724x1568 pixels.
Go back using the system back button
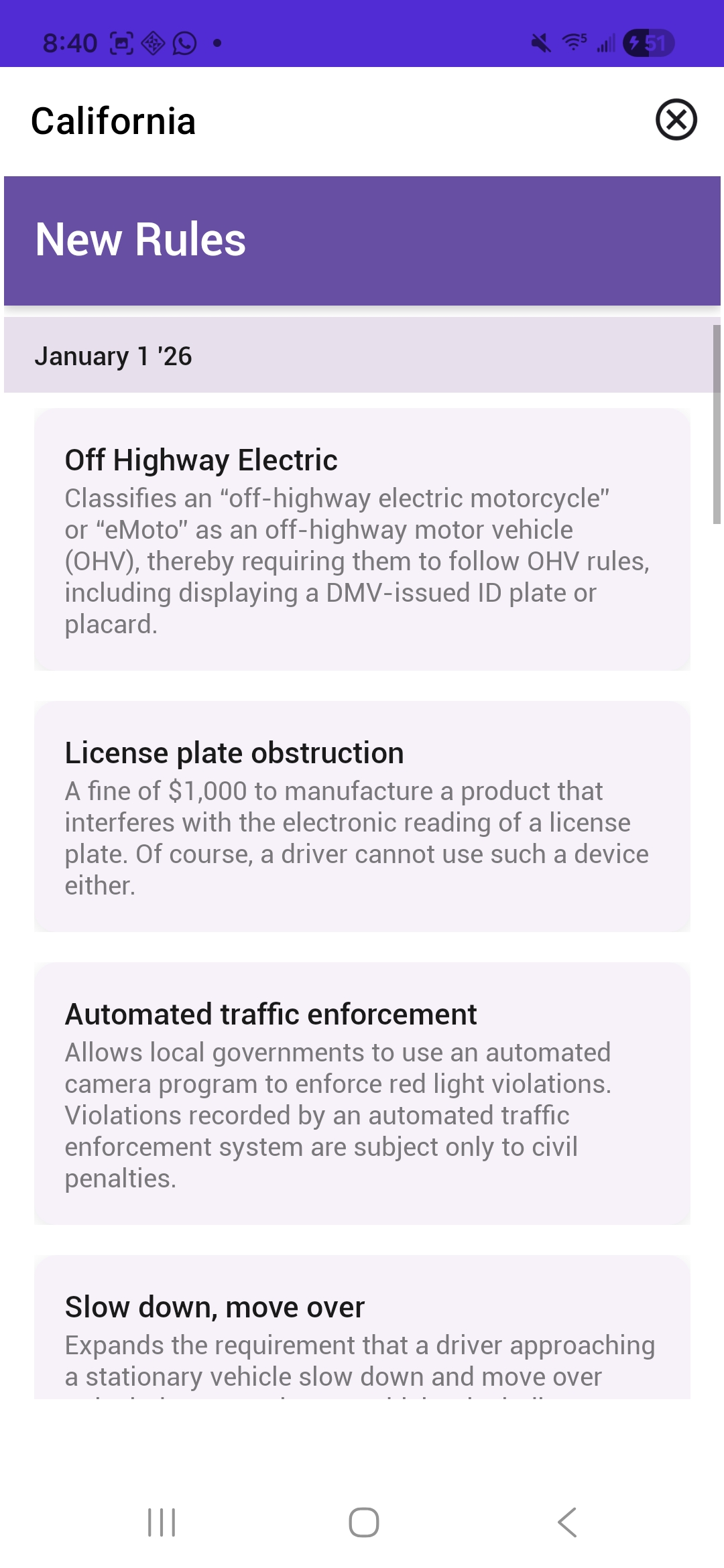[567, 1522]
